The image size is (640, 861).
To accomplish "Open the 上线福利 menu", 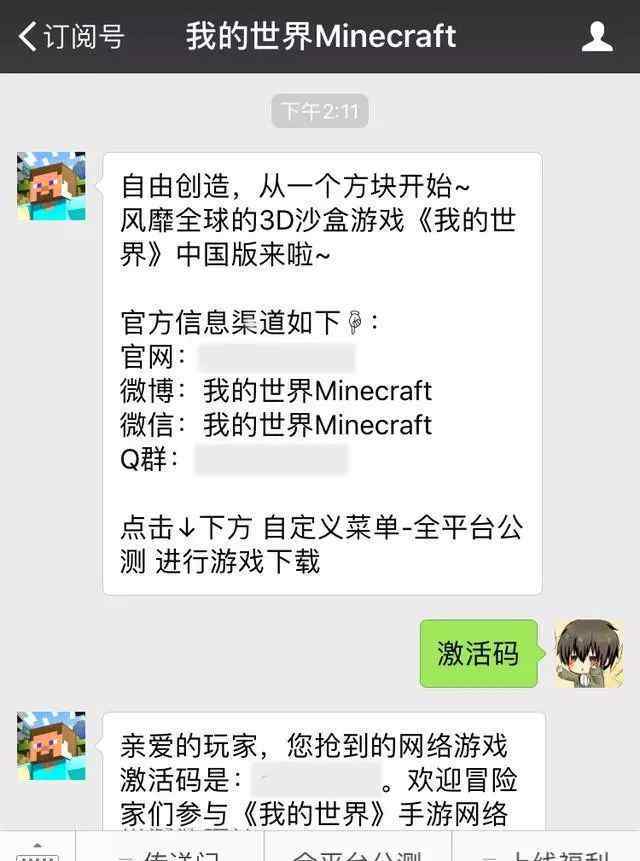I will pyautogui.click(x=548, y=853).
